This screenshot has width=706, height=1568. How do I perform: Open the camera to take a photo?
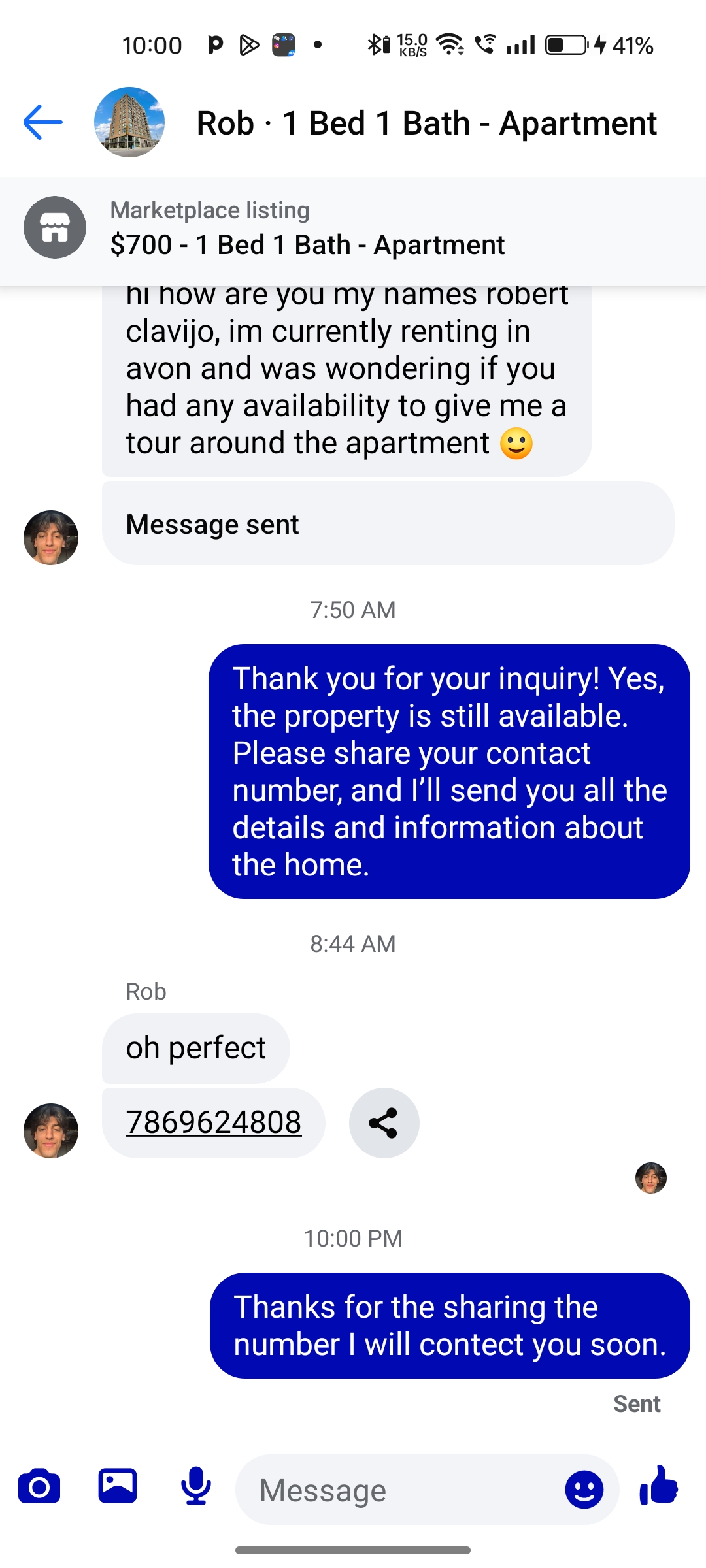(x=39, y=1488)
